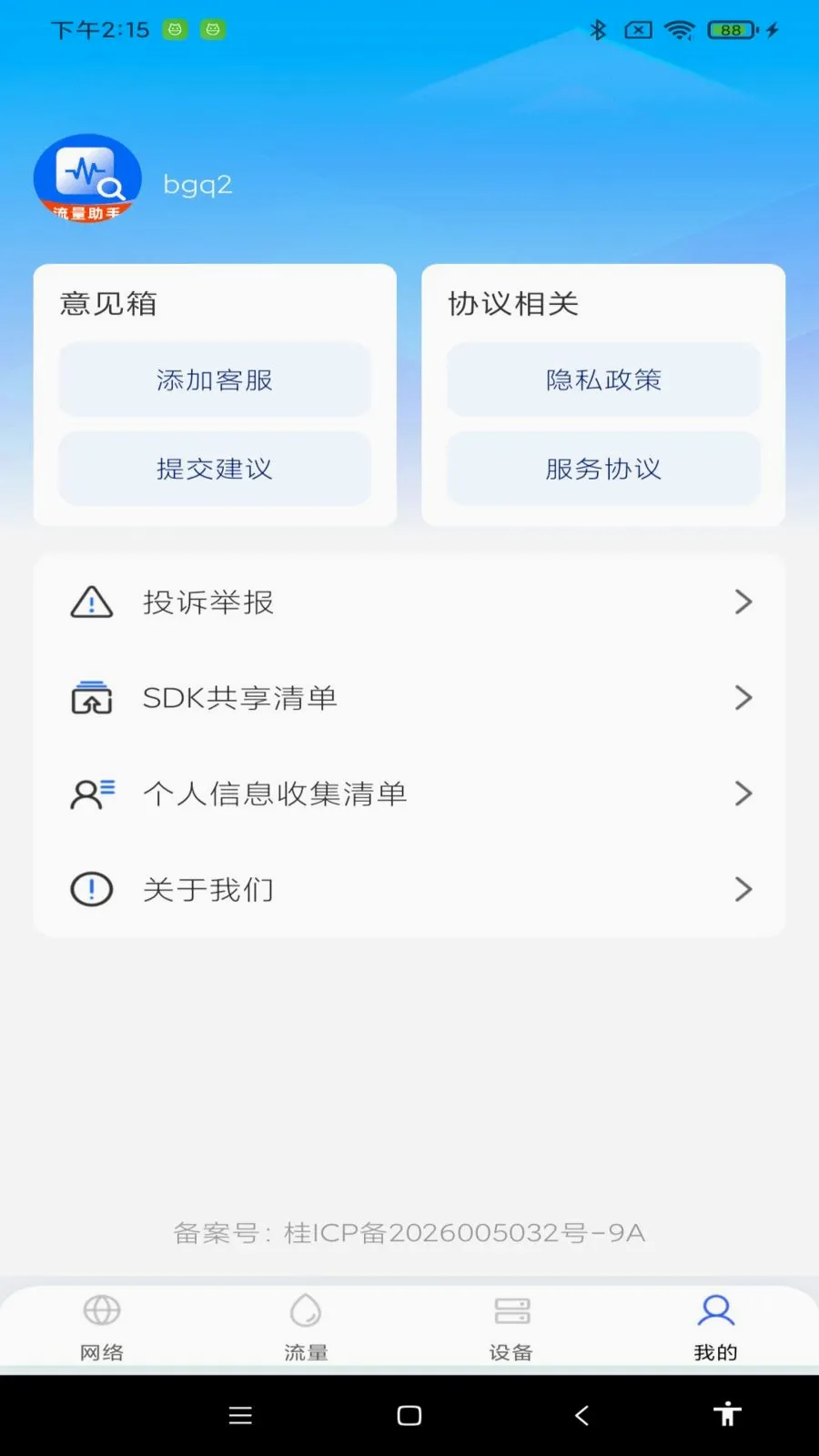This screenshot has height=1456, width=819.
Task: Tap the 添加客服 button
Action: pyautogui.click(x=215, y=379)
